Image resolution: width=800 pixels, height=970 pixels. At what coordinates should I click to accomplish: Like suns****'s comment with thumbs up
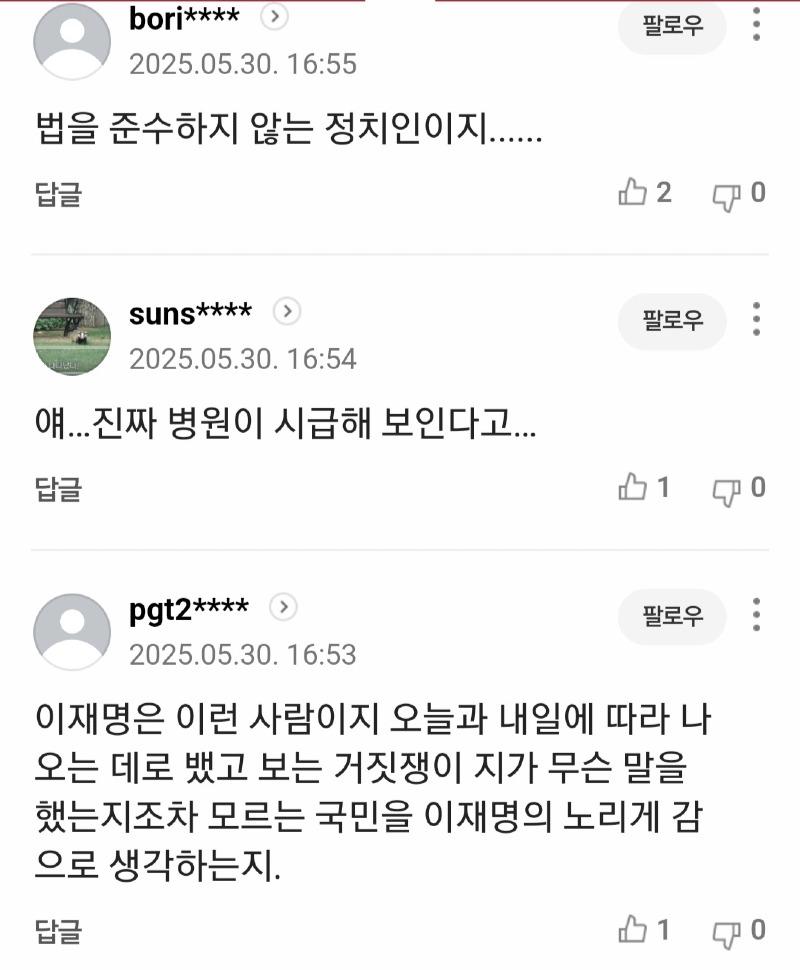click(637, 488)
